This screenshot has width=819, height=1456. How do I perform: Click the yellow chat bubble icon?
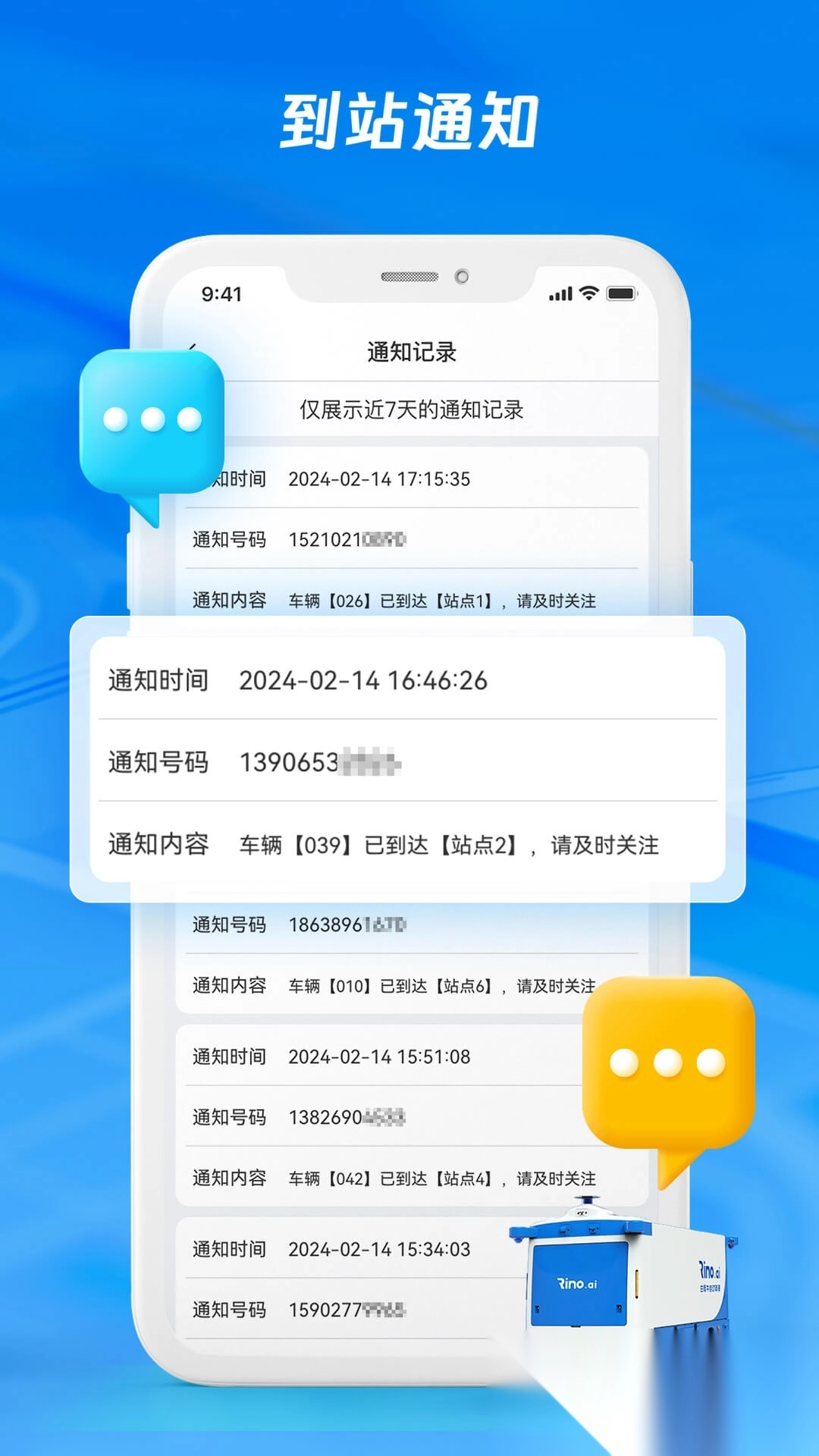tap(666, 1062)
